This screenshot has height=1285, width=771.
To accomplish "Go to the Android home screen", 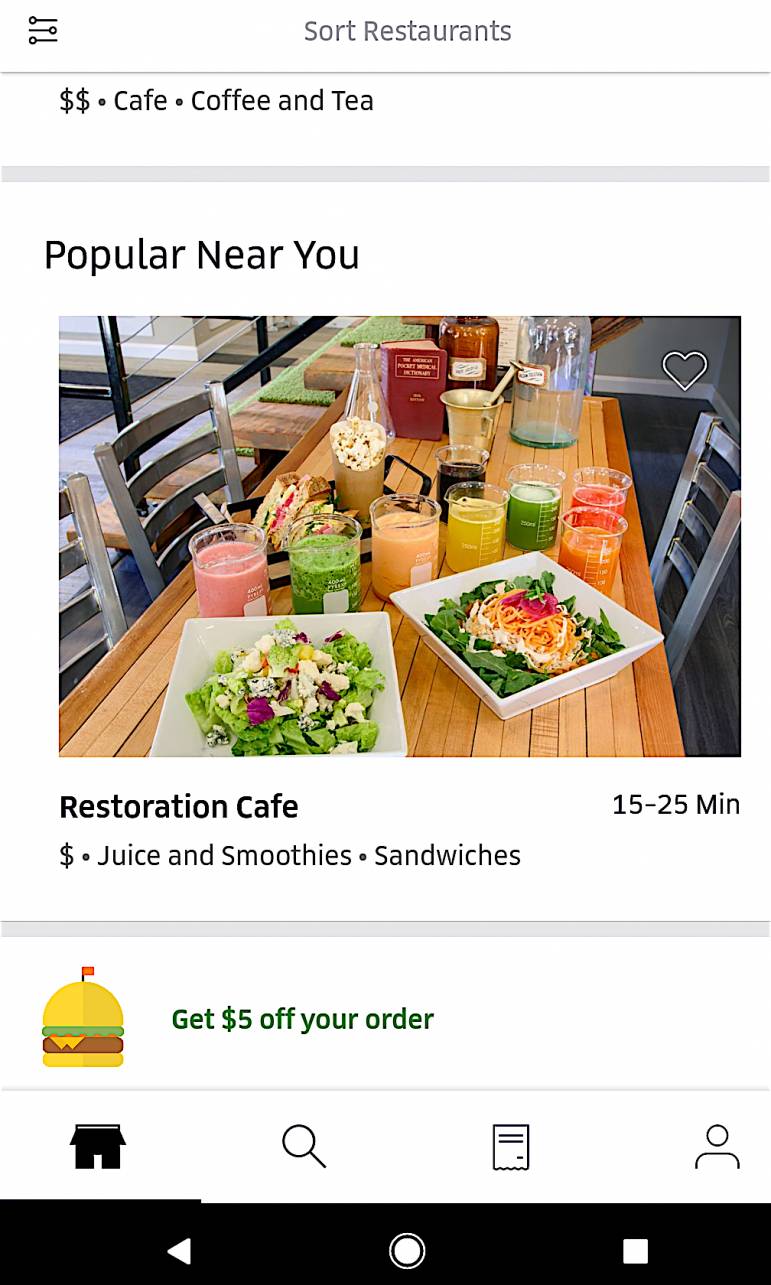I will point(407,1250).
